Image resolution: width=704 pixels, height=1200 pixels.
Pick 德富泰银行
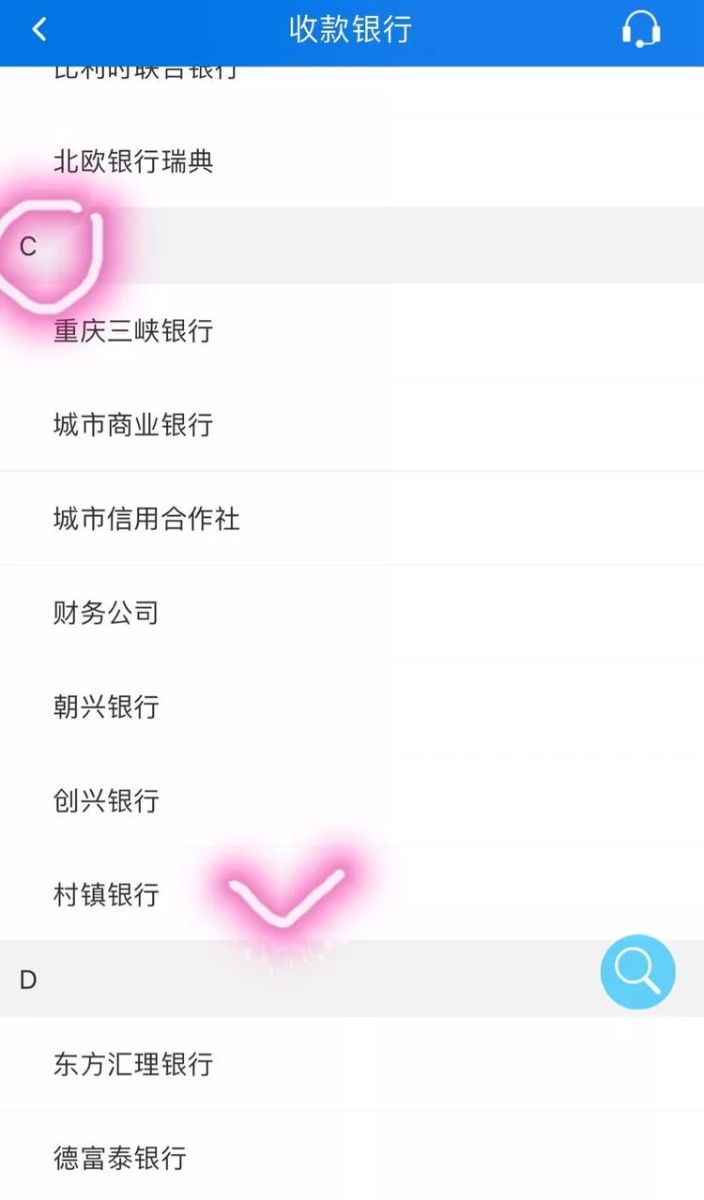352,1157
